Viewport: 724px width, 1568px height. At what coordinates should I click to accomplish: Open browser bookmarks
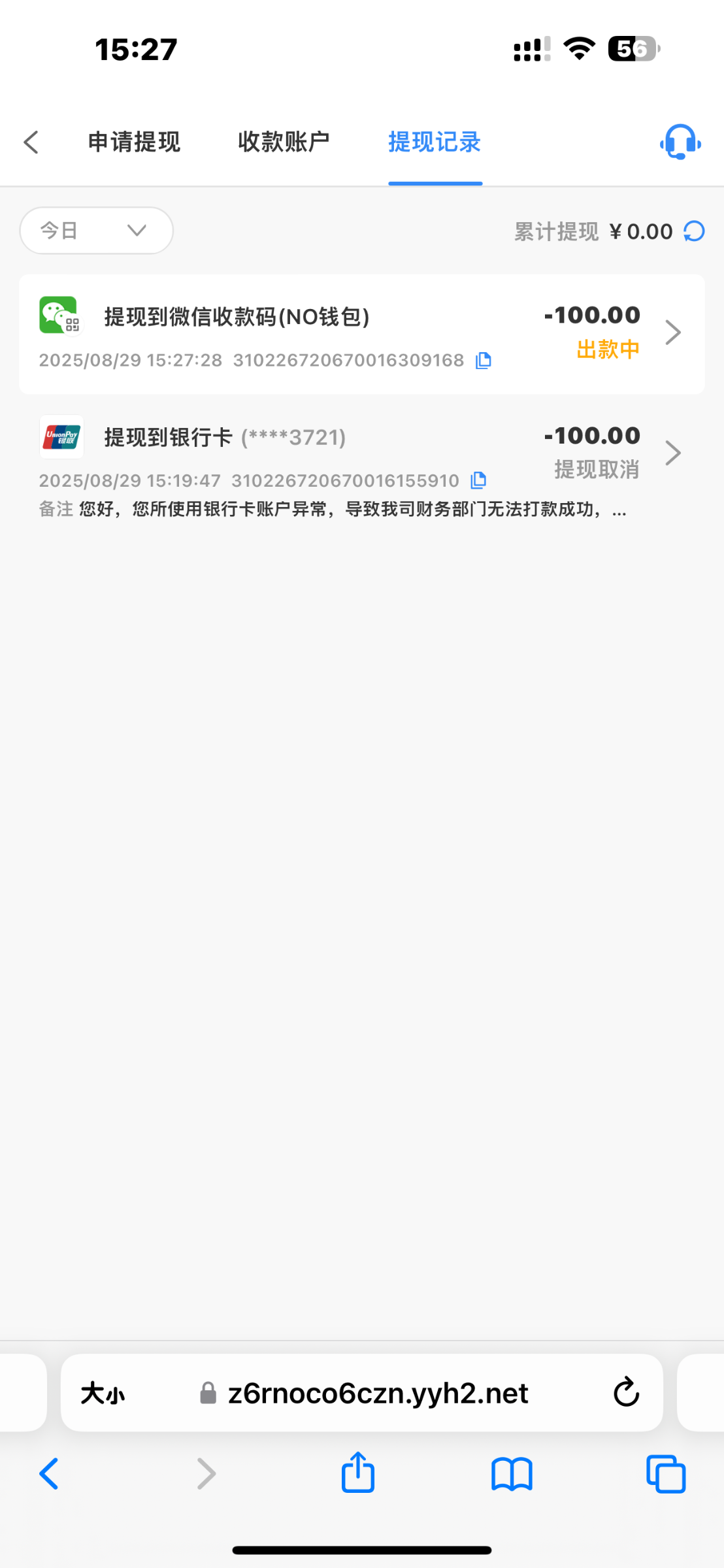coord(512,1474)
